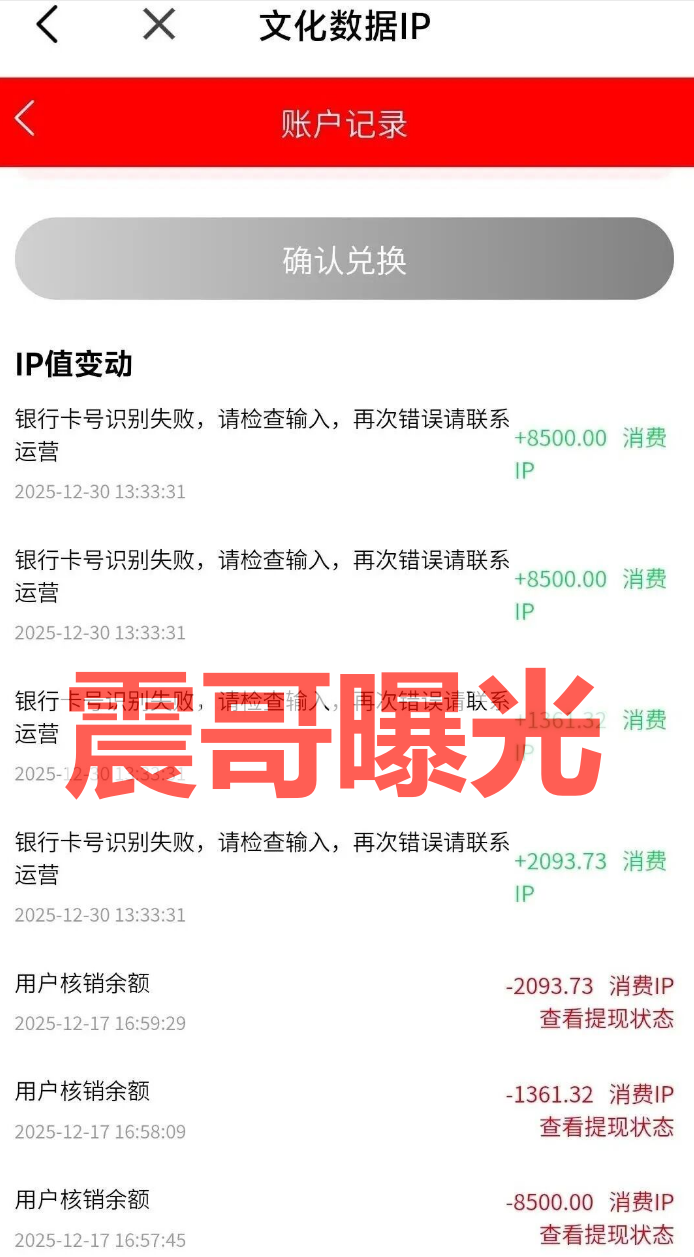Open 查看提现状态 for the -2093.73 record
Viewport: 694px width, 1257px height.
coord(607,1019)
